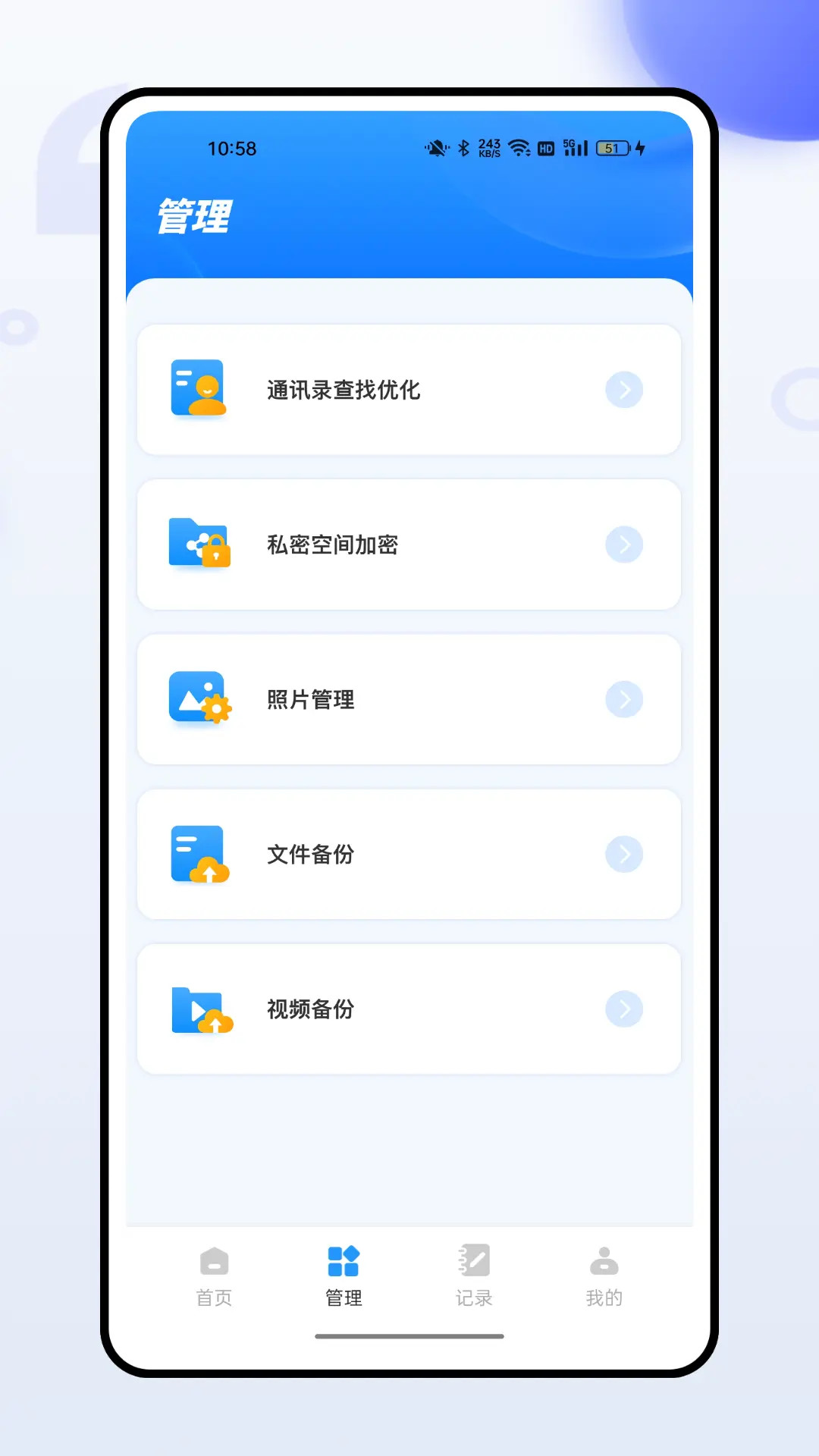
Task: Tap the Bluetooth status bar icon
Action: click(463, 149)
